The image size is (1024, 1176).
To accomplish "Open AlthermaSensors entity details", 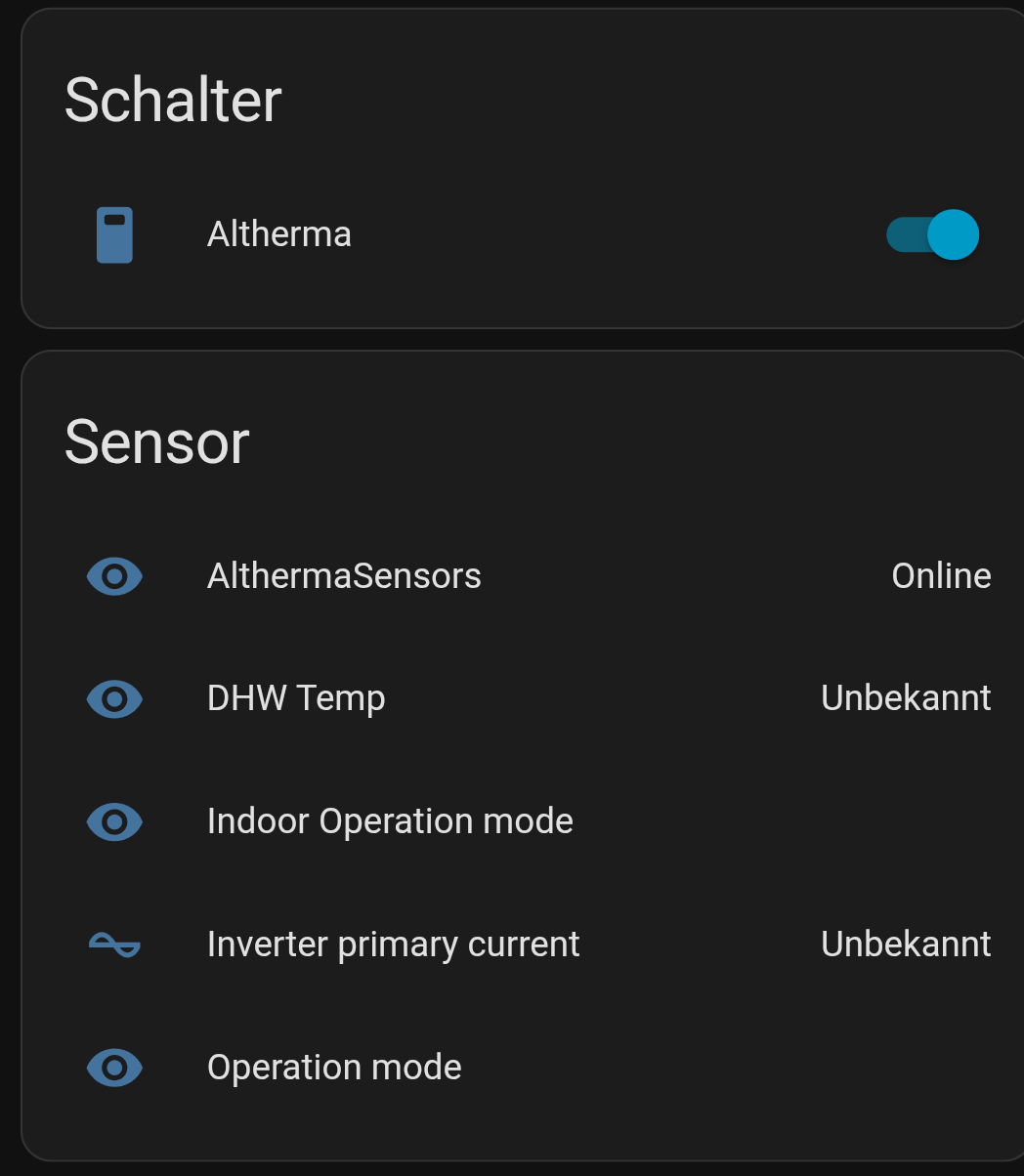I will pos(344,576).
